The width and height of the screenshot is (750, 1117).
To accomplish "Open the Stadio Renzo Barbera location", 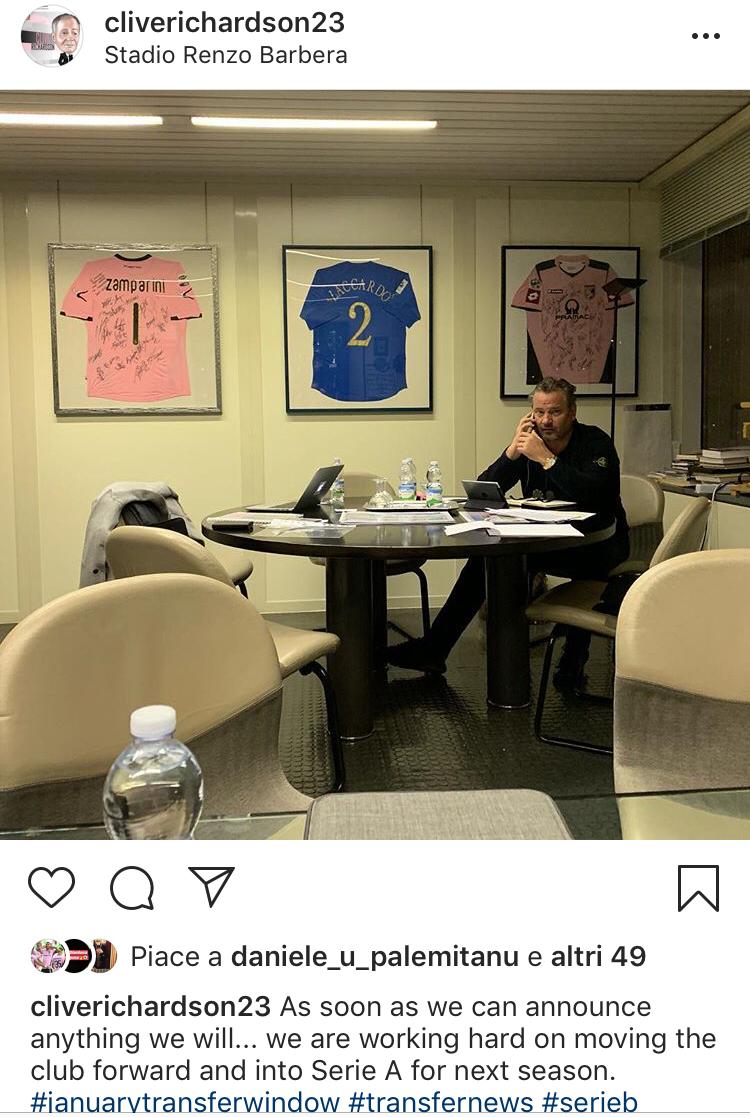I will (x=226, y=54).
